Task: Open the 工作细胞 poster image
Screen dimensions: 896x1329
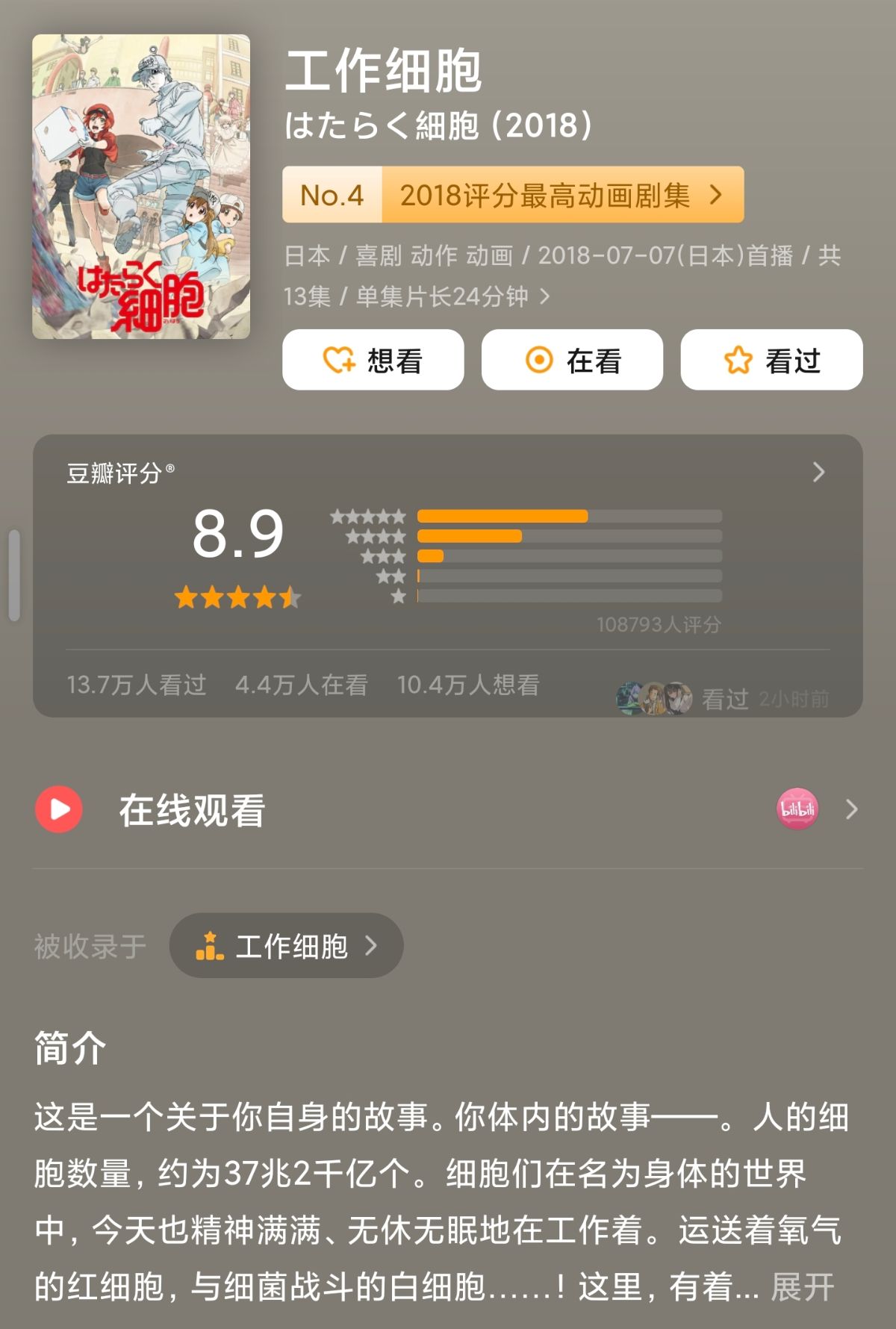Action: (141, 187)
